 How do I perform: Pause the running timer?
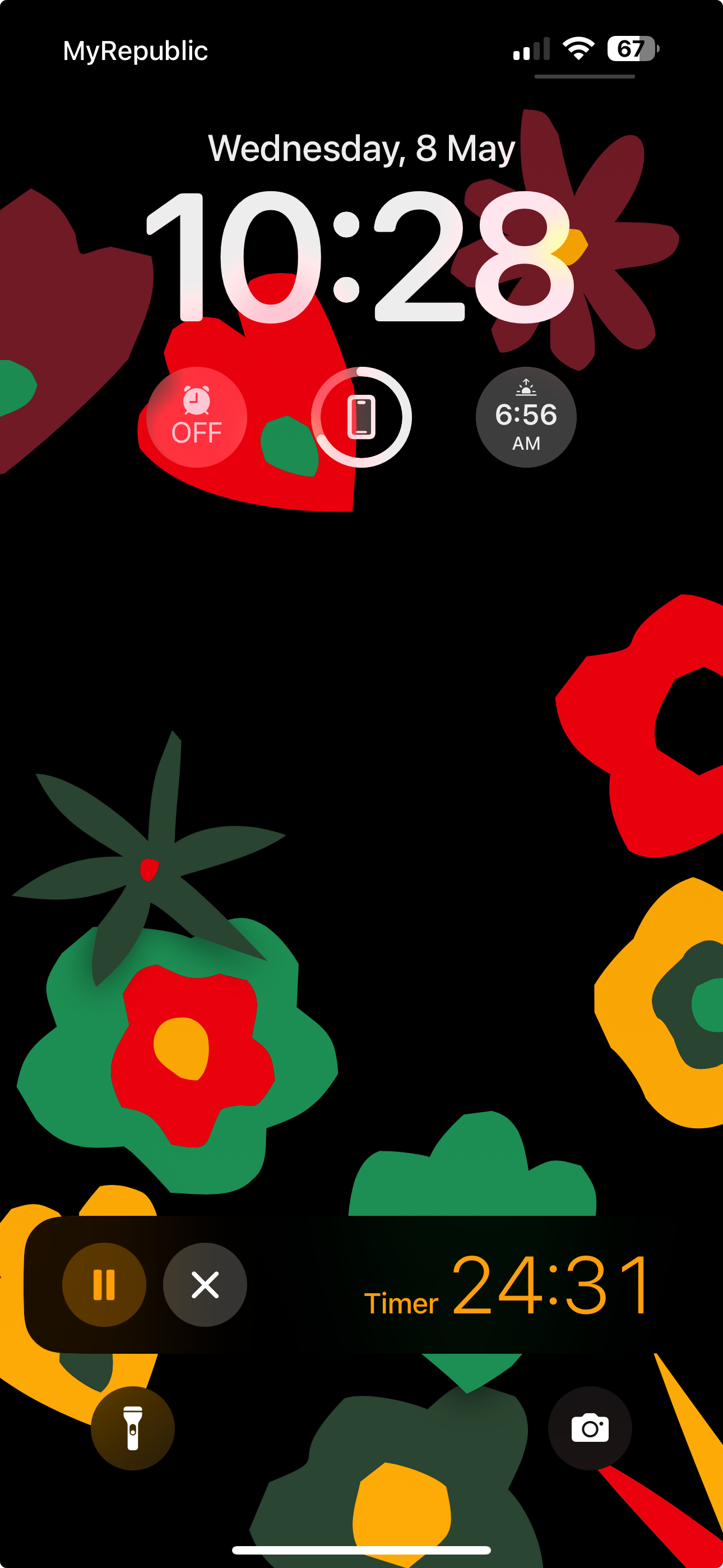(x=104, y=1284)
